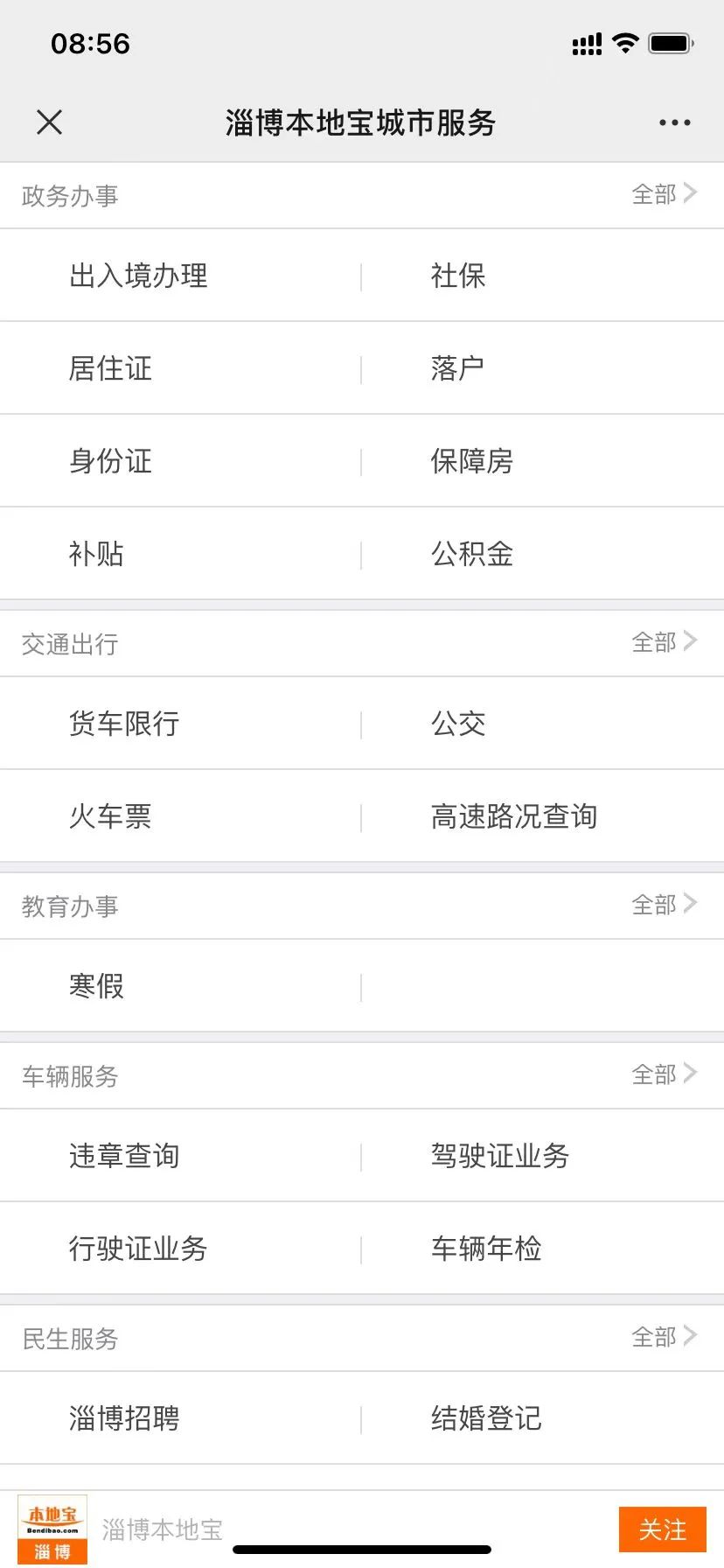Viewport: 724px width, 1568px height.
Task: Select 社保 service
Action: pyautogui.click(x=458, y=276)
